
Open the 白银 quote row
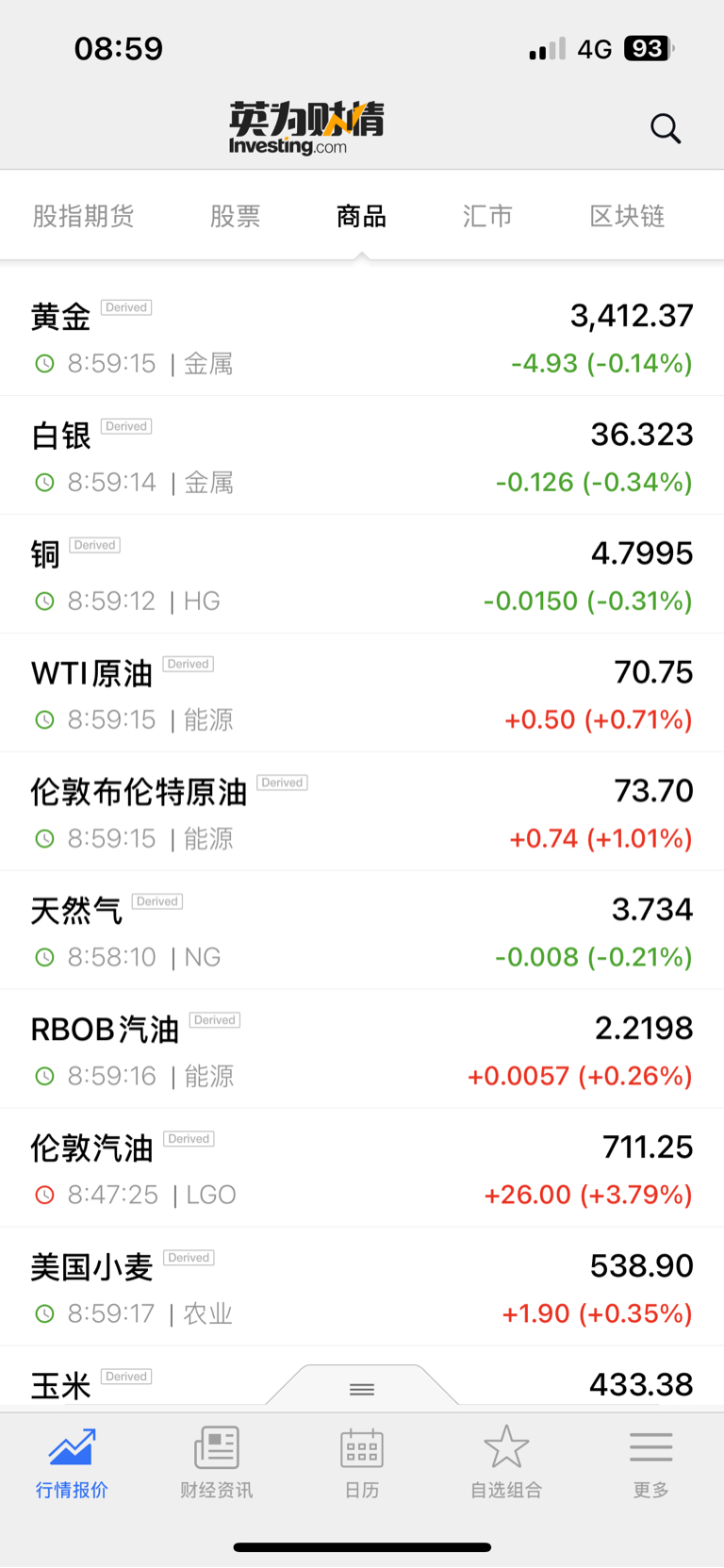(362, 455)
